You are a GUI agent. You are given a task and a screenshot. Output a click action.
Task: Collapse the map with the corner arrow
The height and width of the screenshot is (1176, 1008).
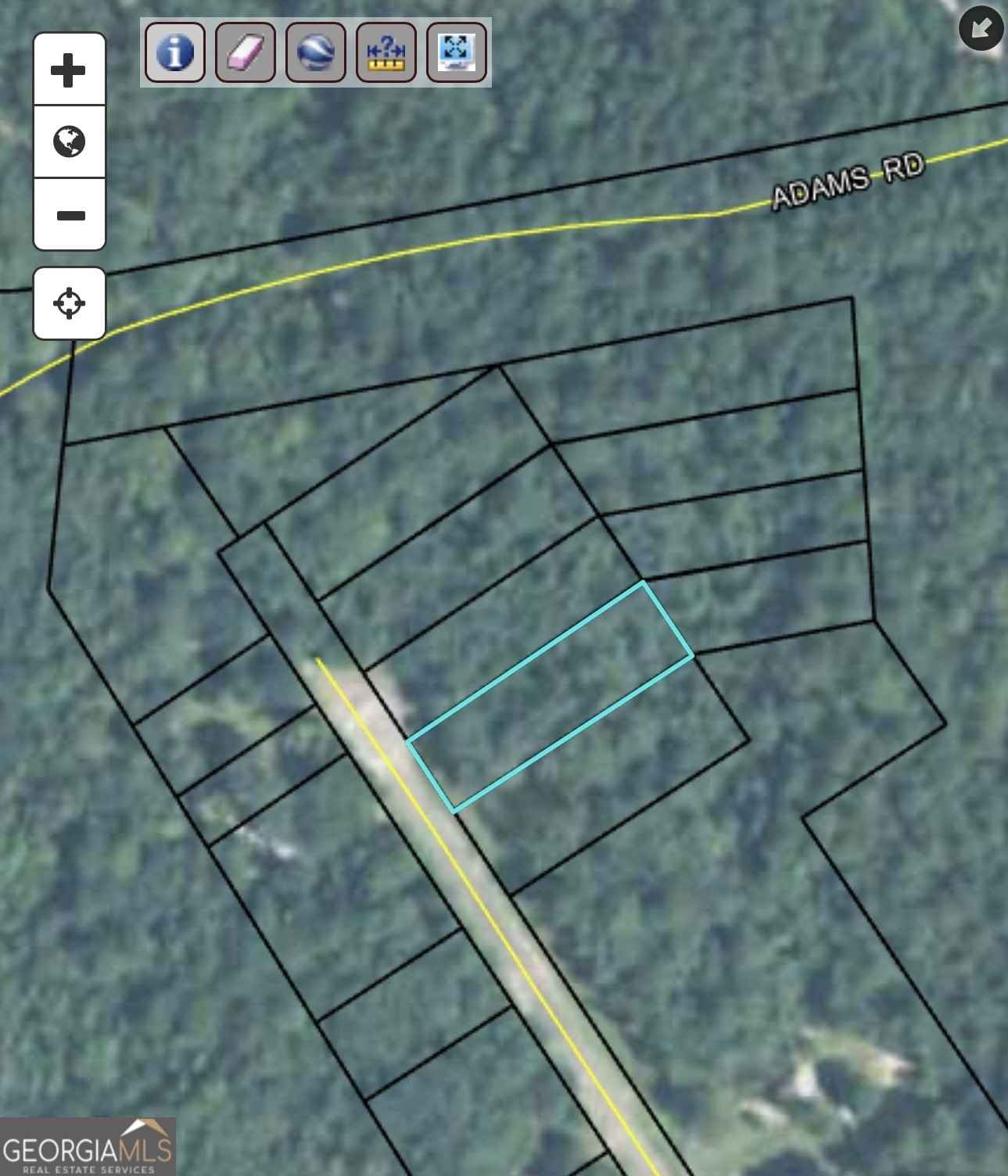[981, 29]
